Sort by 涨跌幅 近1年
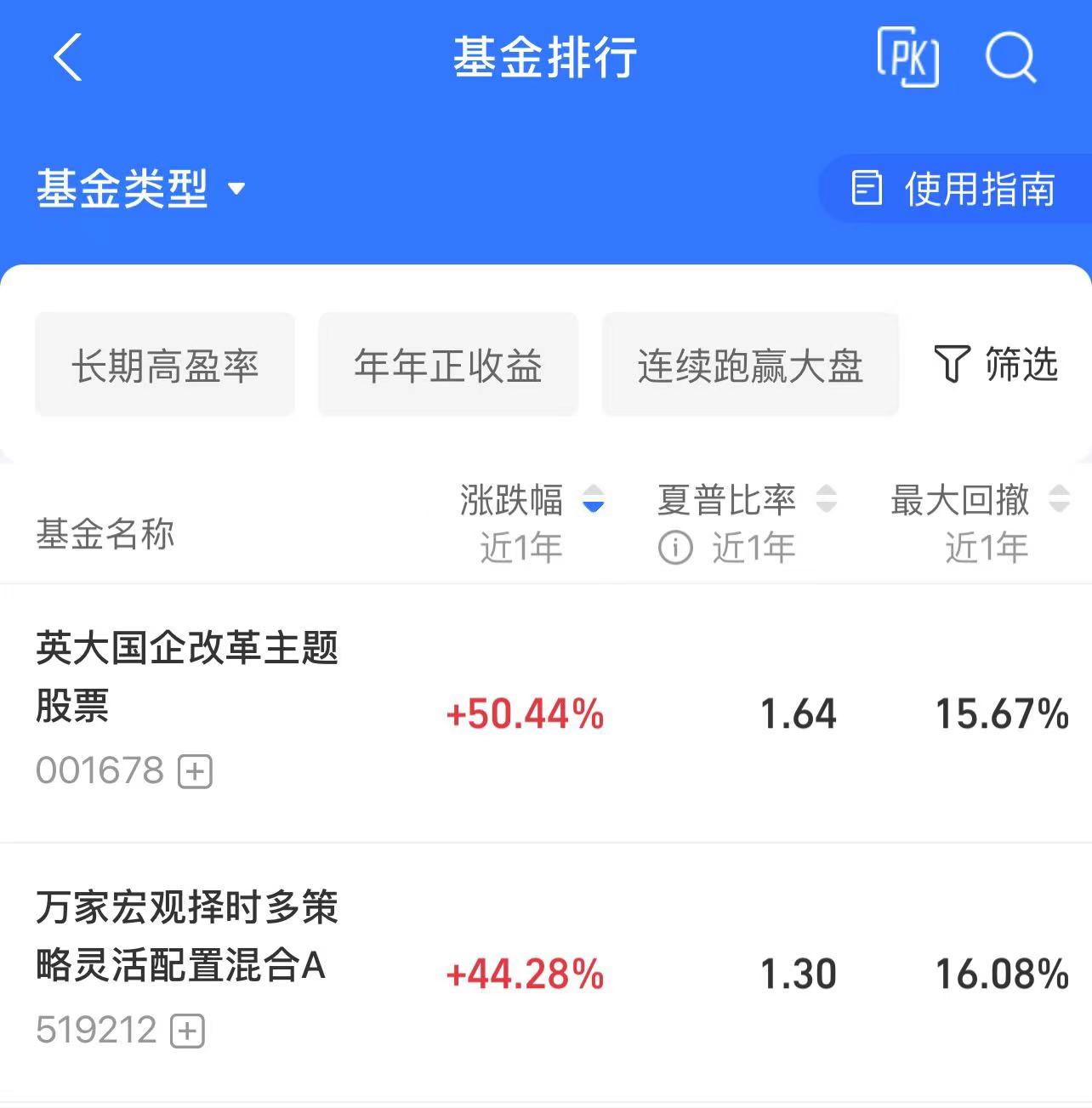Image resolution: width=1092 pixels, height=1108 pixels. [x=532, y=500]
